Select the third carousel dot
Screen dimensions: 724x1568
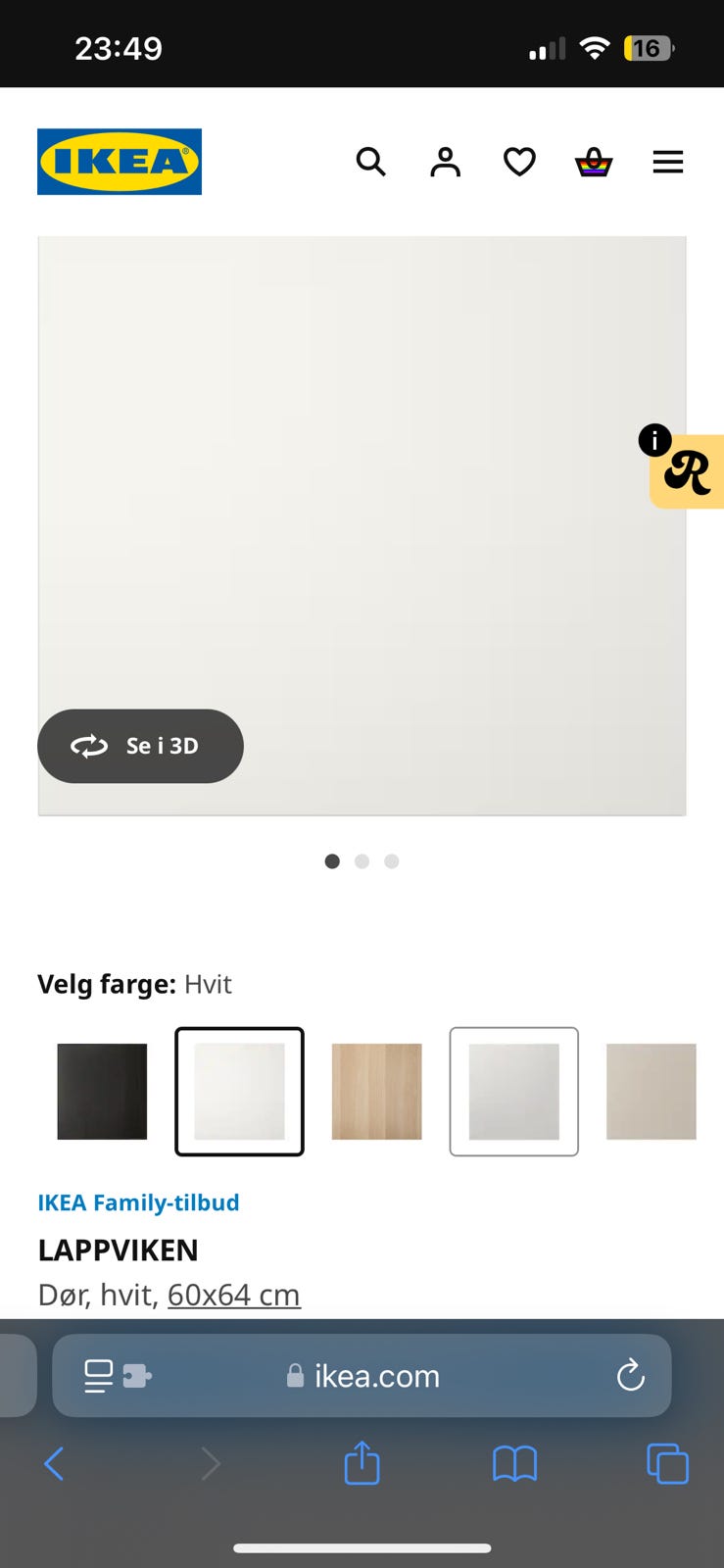(x=391, y=861)
